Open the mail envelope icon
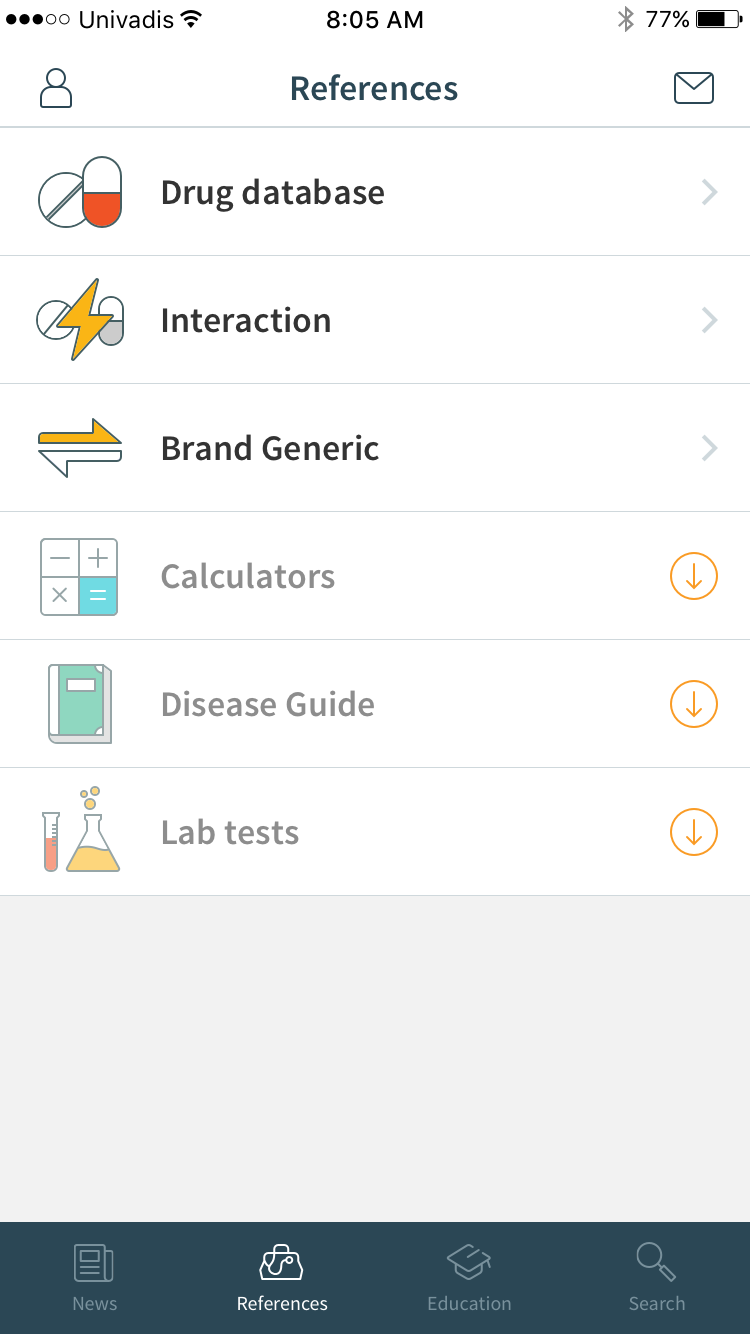This screenshot has height=1334, width=750. (694, 88)
